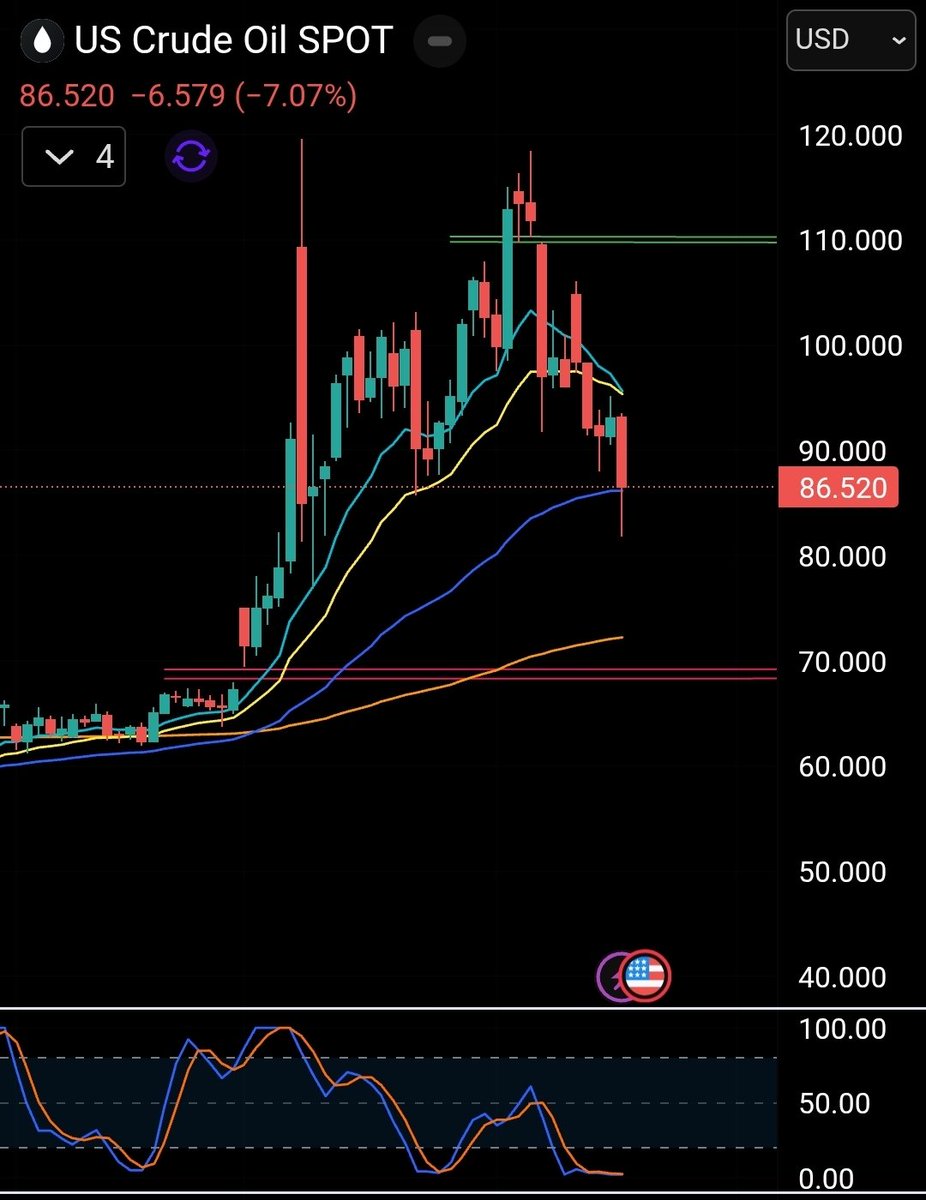
Task: Tap the minus pill beside the symbol name
Action: (x=441, y=42)
